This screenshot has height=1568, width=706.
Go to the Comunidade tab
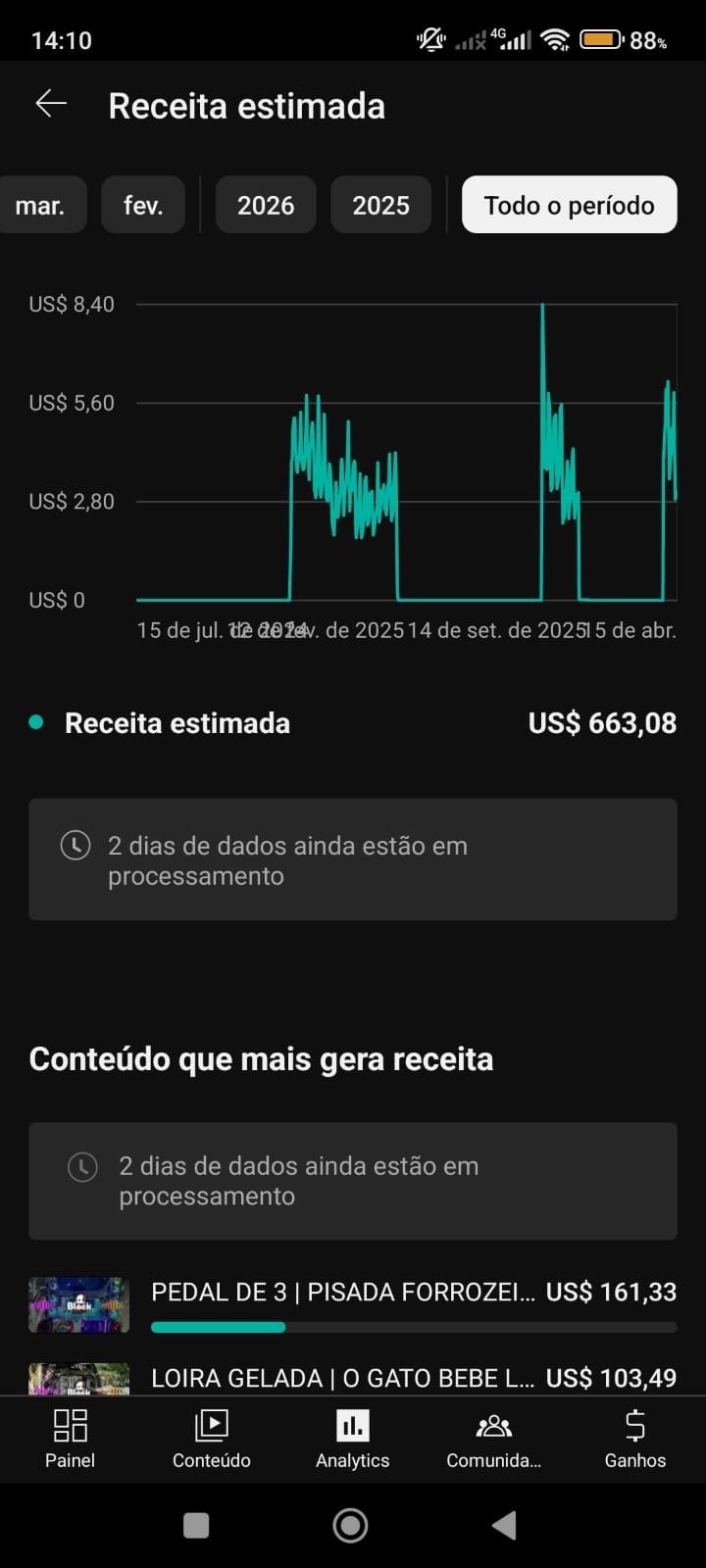click(x=494, y=1439)
